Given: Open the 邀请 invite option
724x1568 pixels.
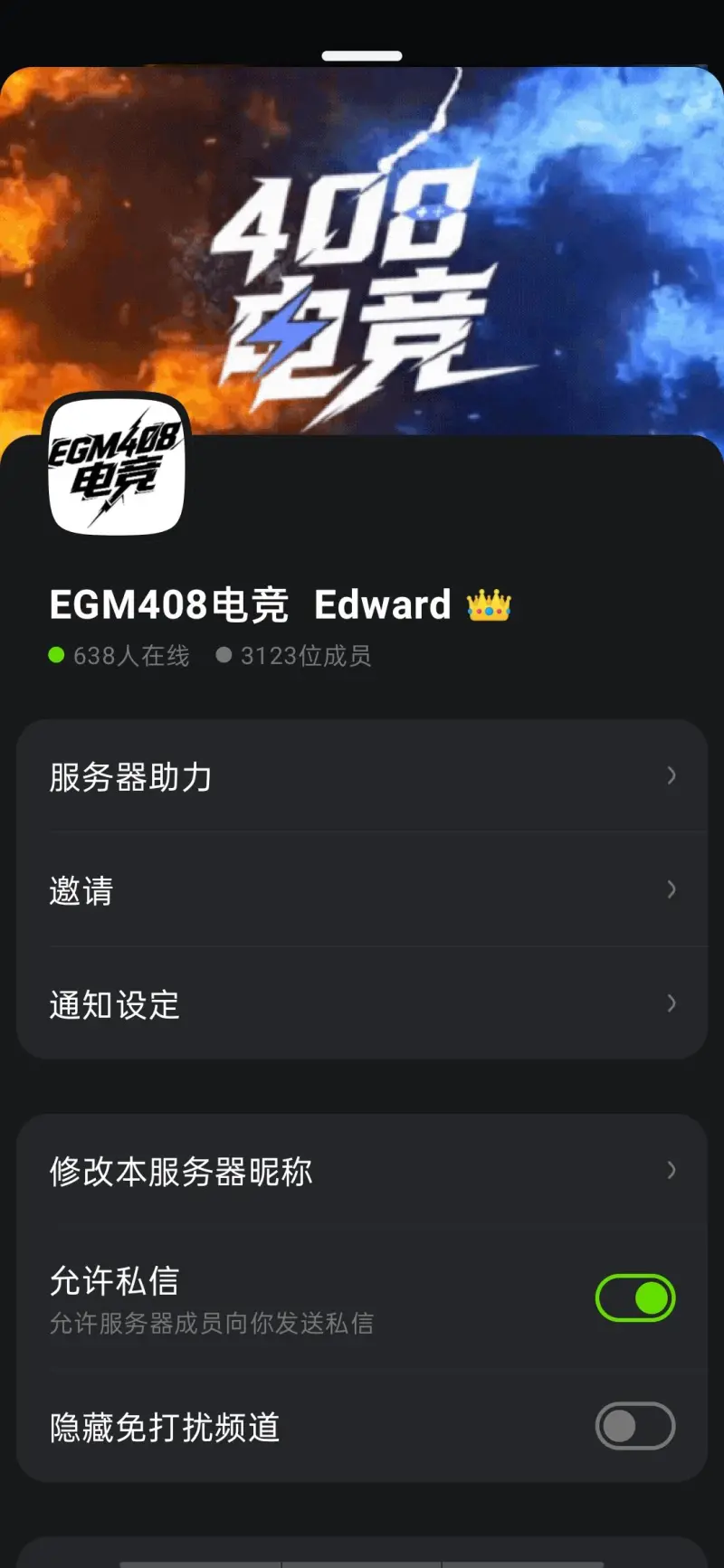Looking at the screenshot, I should tap(362, 890).
